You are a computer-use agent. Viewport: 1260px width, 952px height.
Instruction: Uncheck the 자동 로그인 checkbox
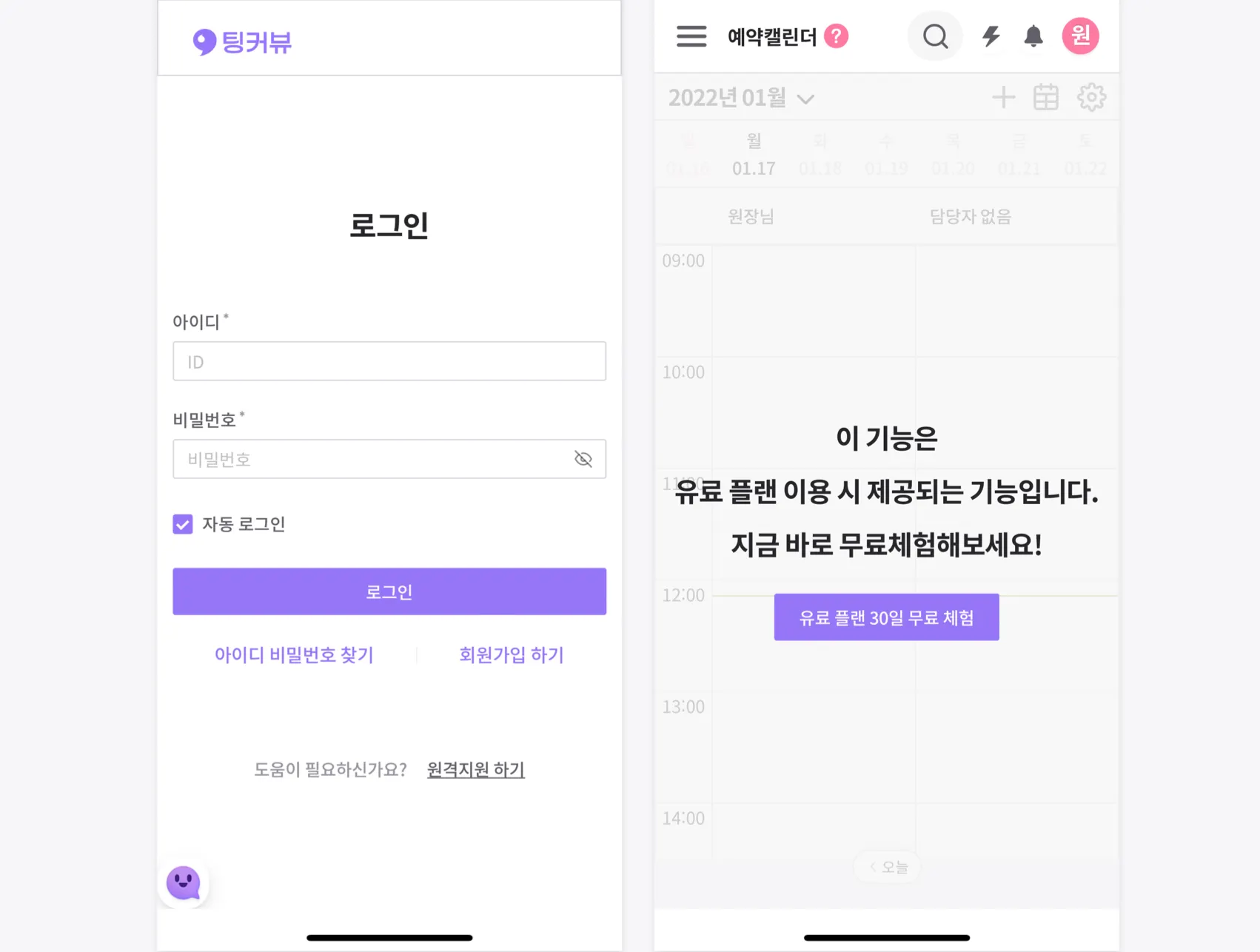(183, 524)
